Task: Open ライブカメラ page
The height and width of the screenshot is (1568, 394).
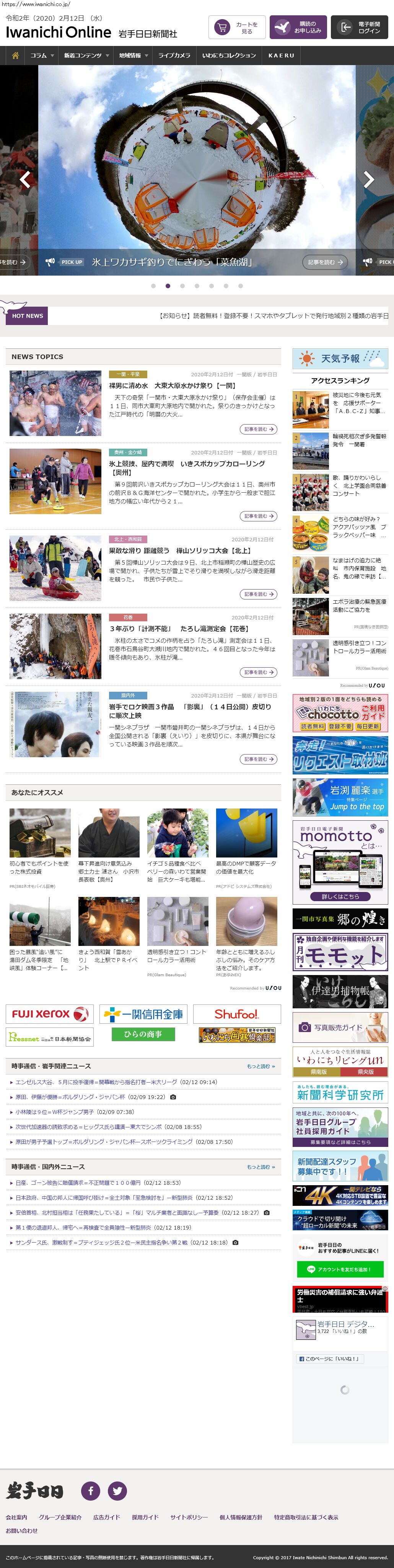Action: 174,56
